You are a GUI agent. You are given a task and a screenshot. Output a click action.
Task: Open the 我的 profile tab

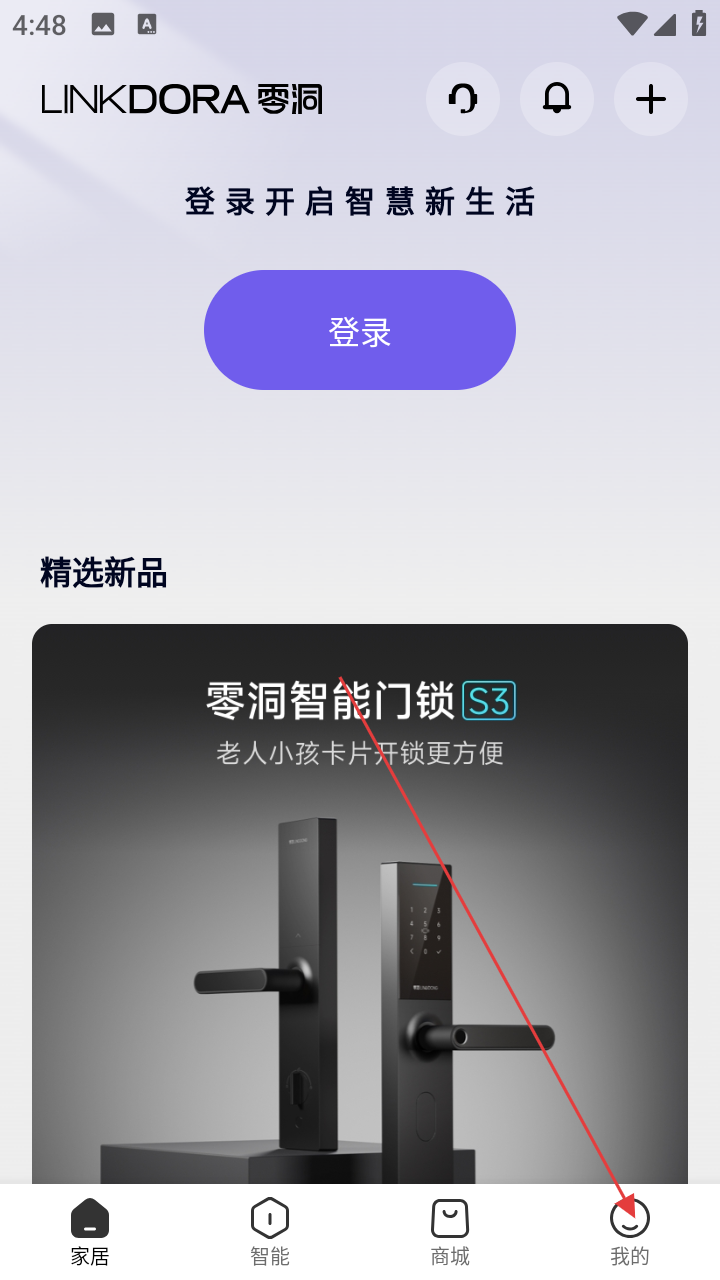coord(630,1232)
